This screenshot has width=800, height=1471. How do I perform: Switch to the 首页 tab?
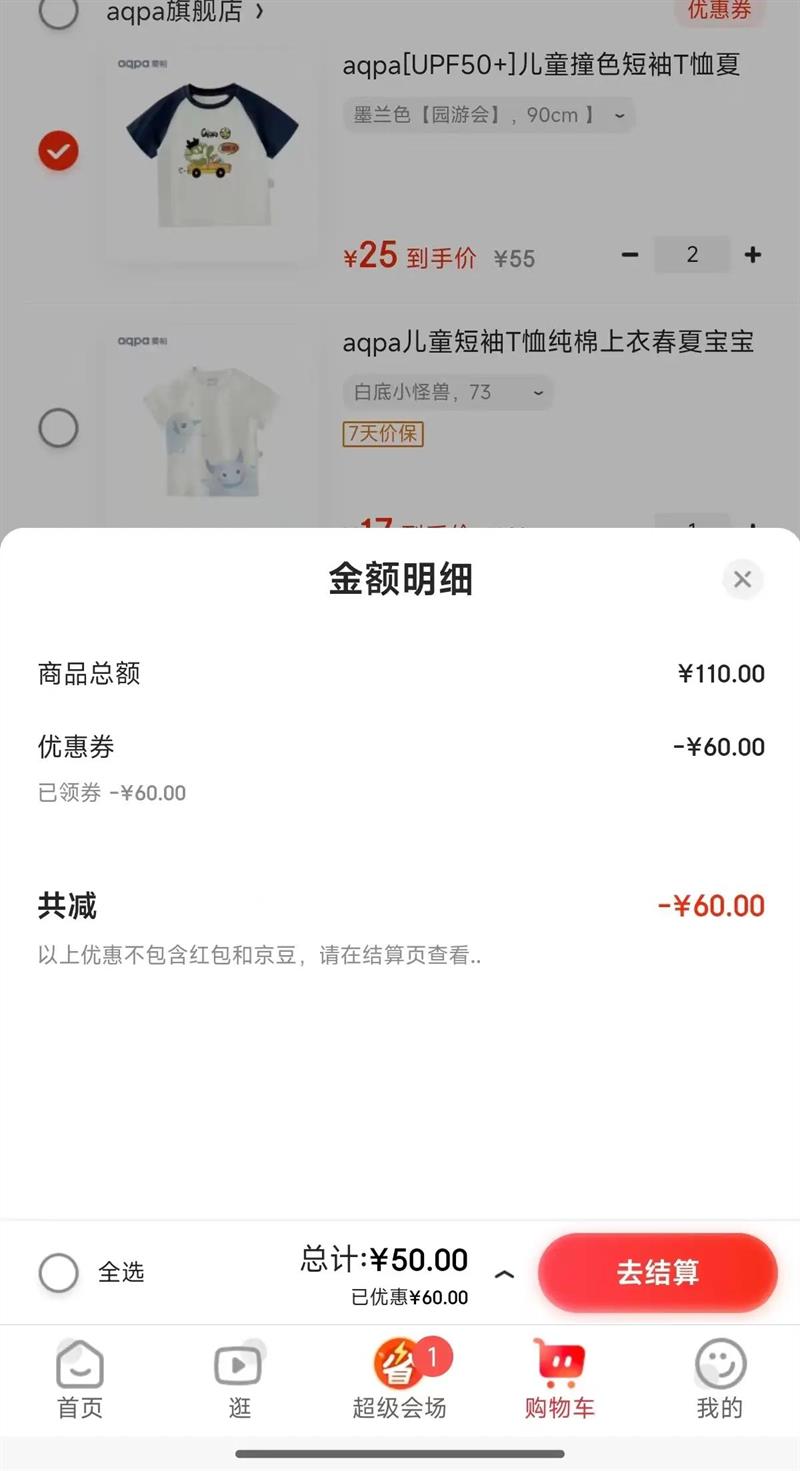[80, 1382]
